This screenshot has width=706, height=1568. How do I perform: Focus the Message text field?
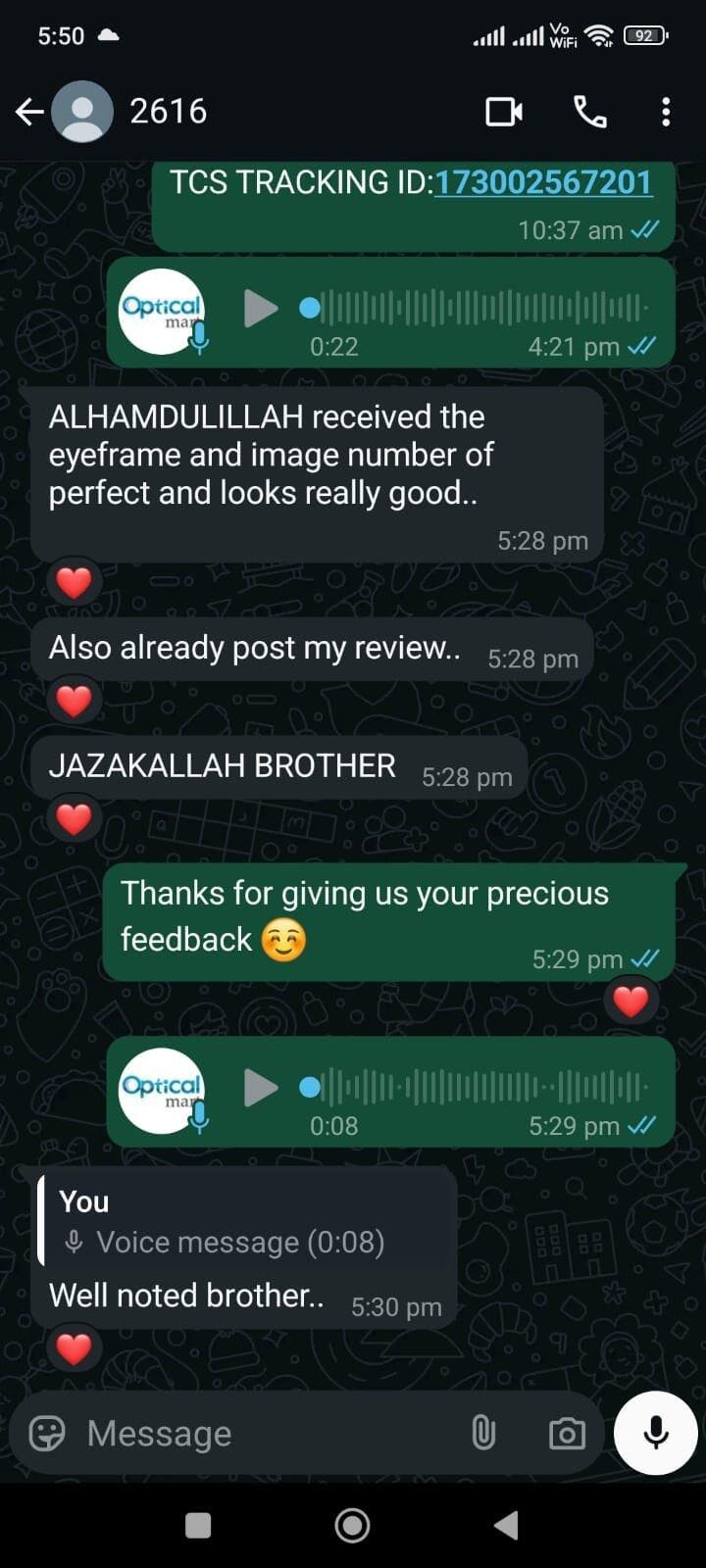(x=265, y=1433)
